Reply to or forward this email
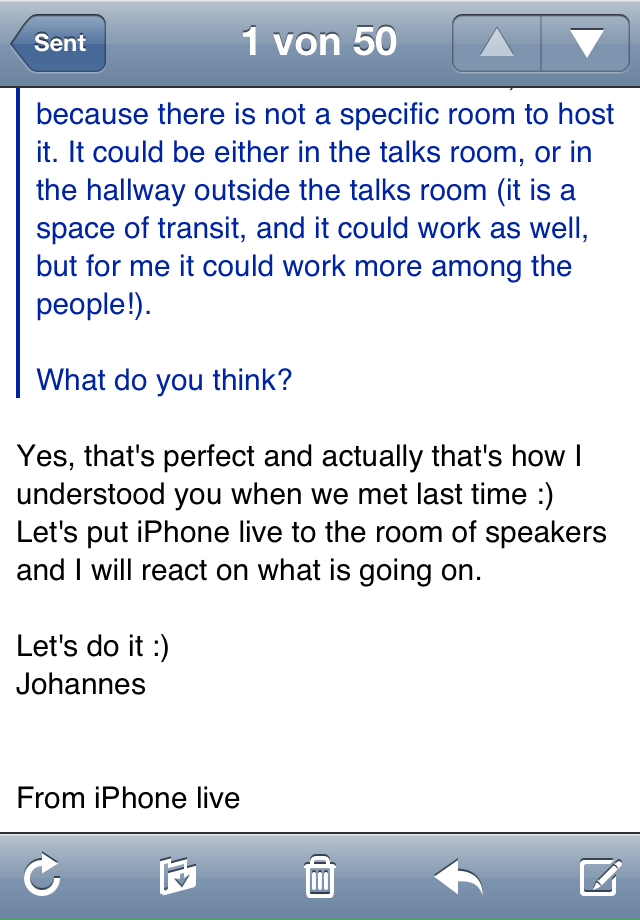This screenshot has width=640, height=920. [458, 877]
